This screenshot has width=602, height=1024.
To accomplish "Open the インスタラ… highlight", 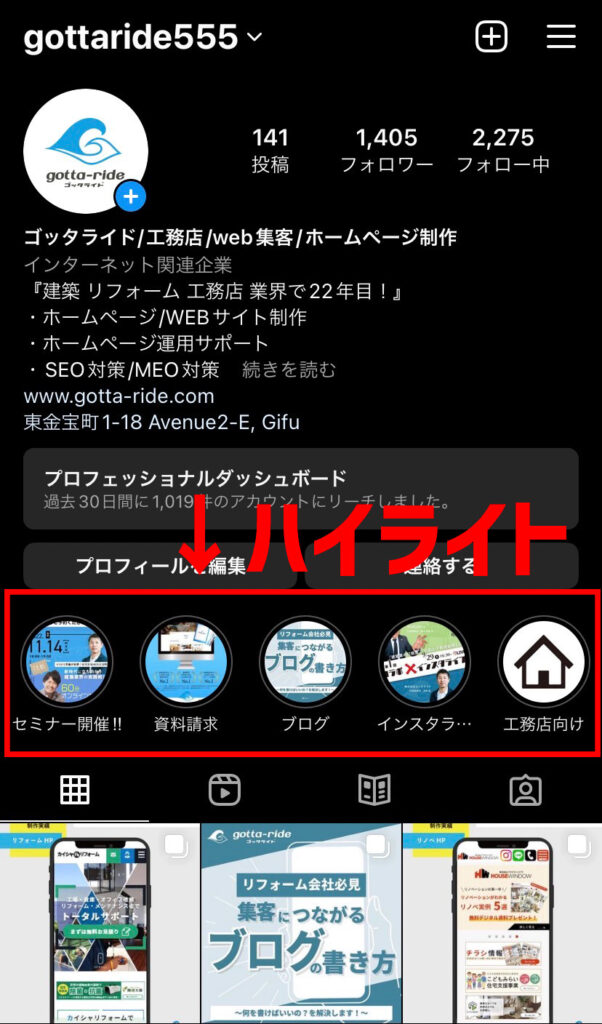I will point(424,662).
